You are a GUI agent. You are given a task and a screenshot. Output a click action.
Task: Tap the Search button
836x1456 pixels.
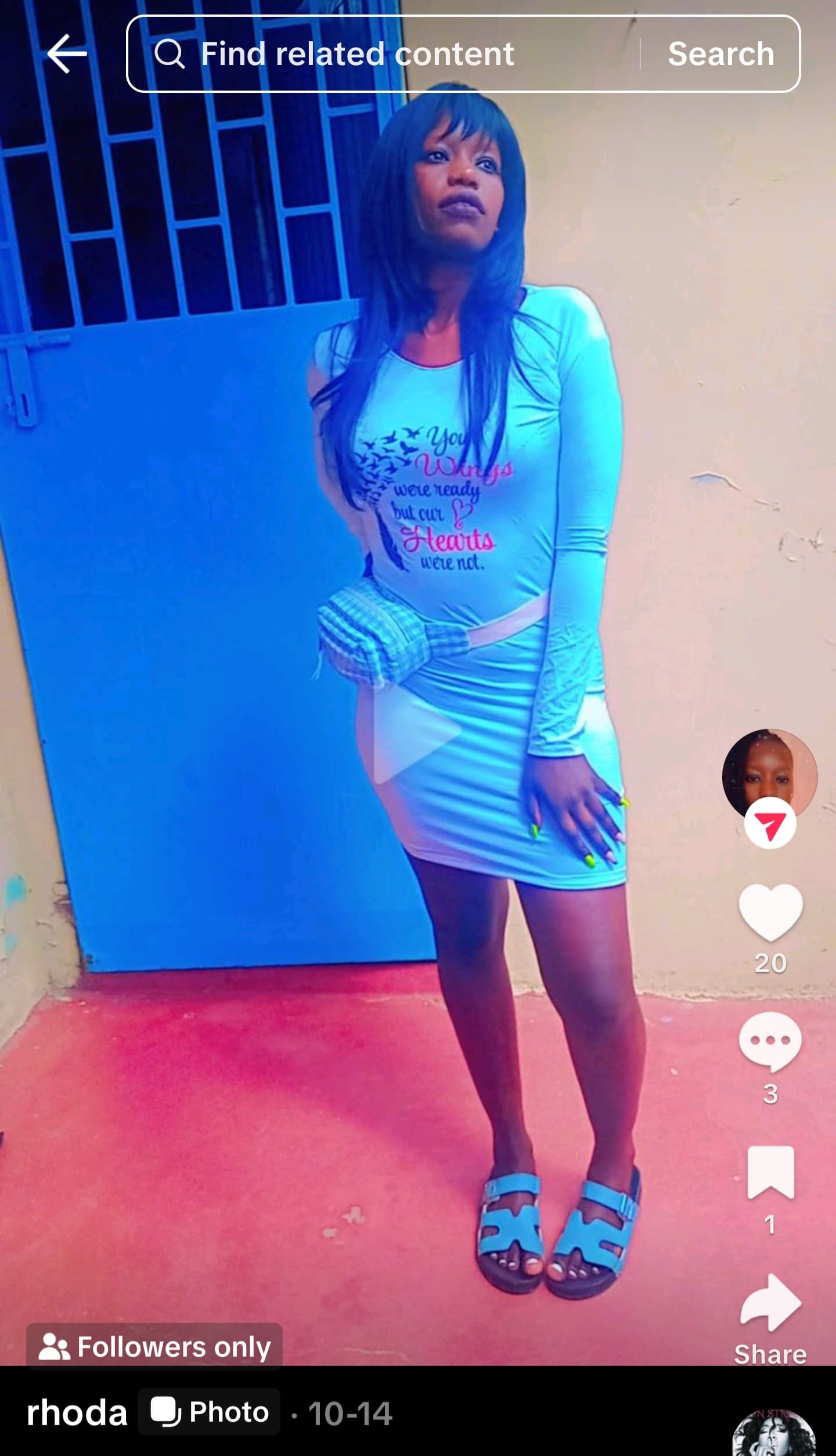click(720, 54)
